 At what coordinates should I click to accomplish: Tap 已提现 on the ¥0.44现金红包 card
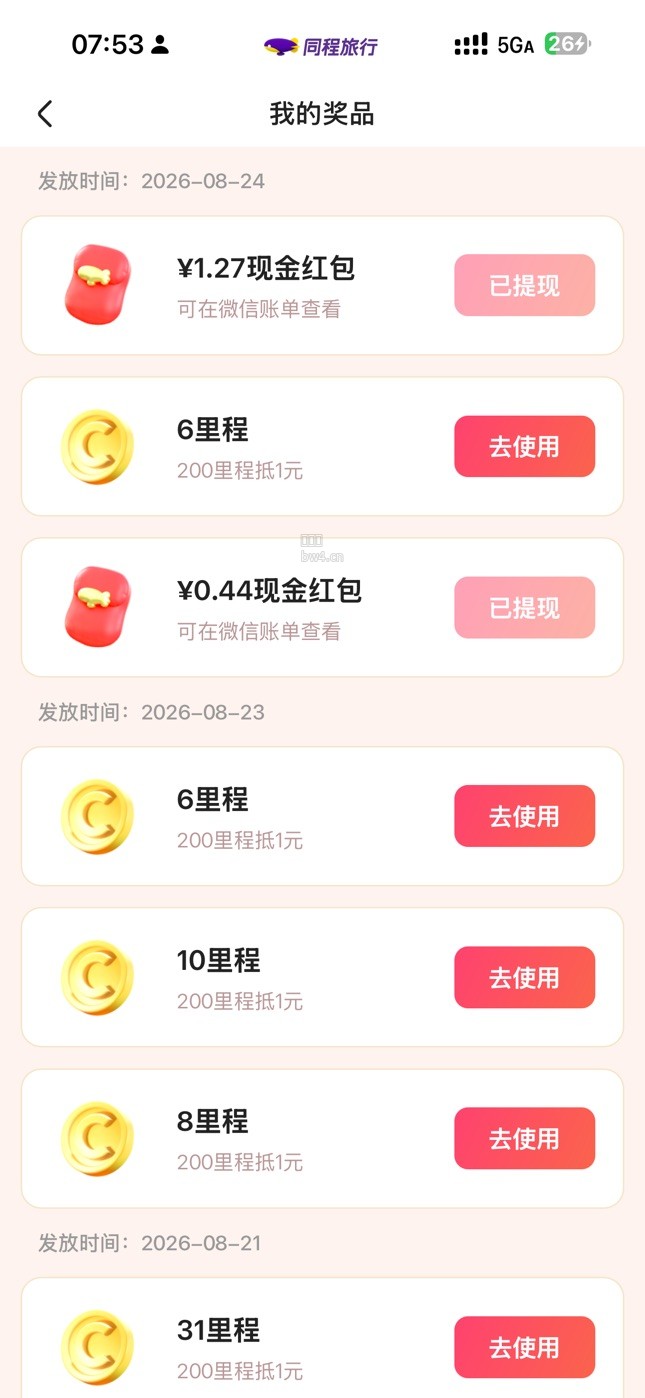(525, 607)
